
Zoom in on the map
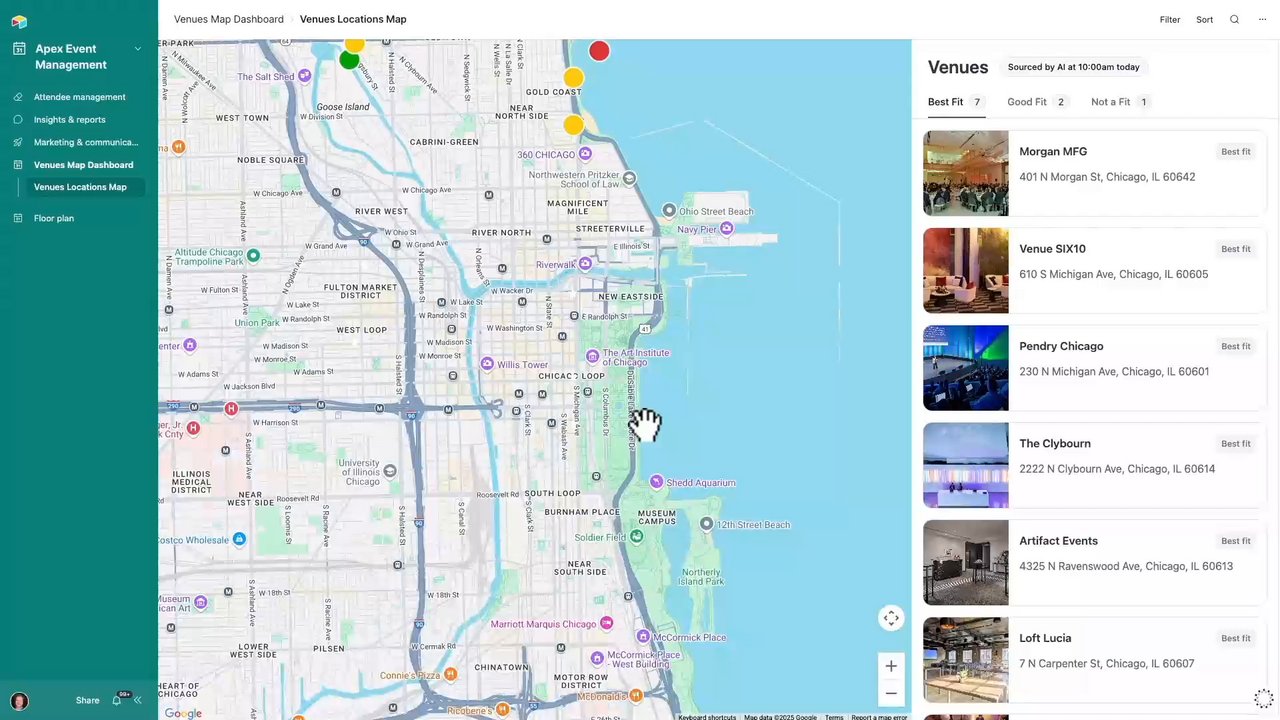[x=890, y=666]
